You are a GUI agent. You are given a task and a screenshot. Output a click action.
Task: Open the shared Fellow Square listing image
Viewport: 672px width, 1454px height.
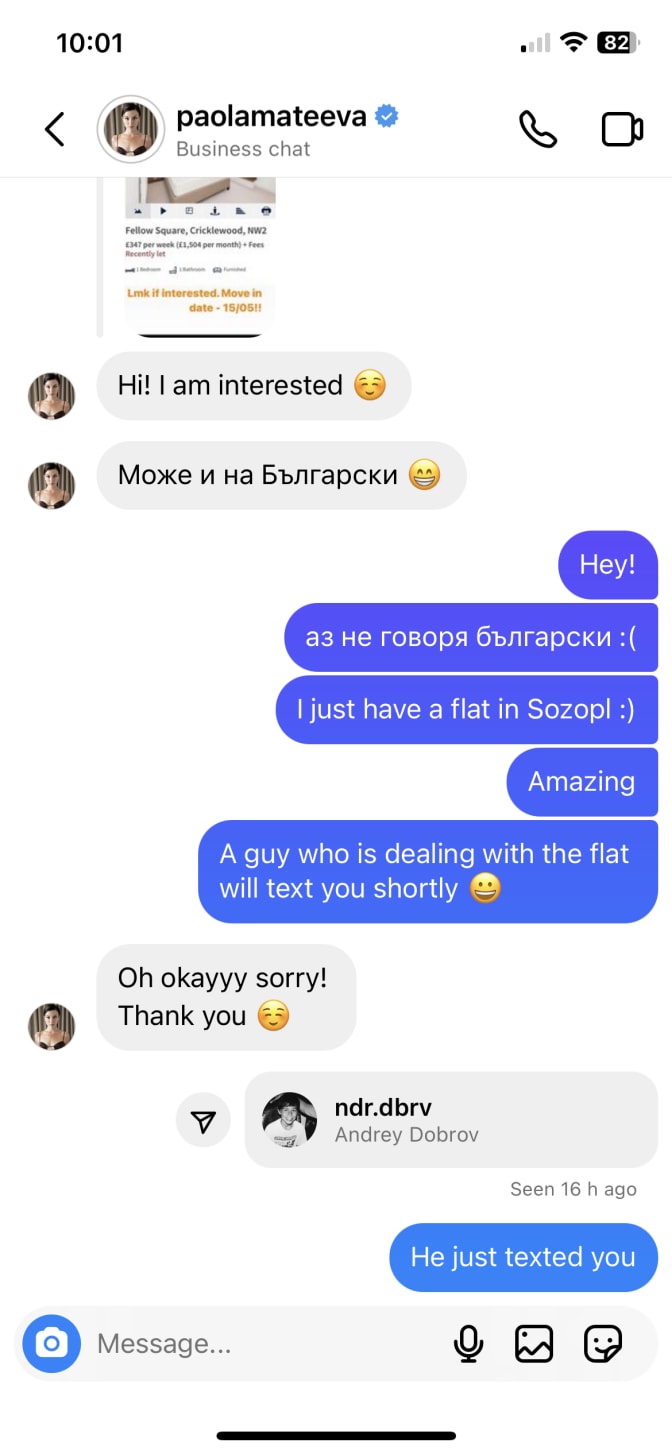click(x=200, y=255)
